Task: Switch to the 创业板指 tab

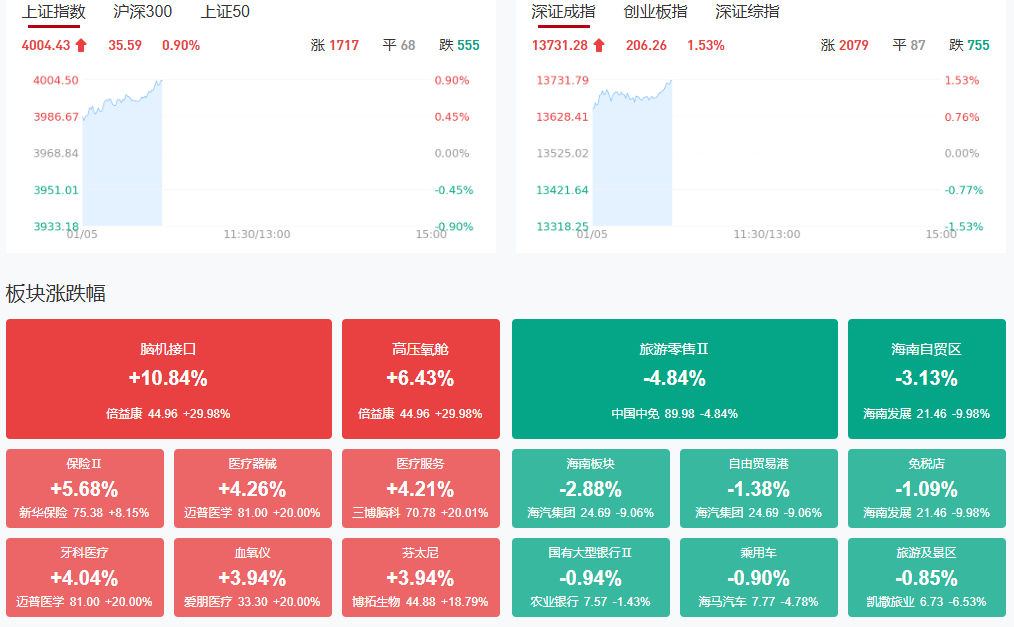Action: [x=655, y=12]
